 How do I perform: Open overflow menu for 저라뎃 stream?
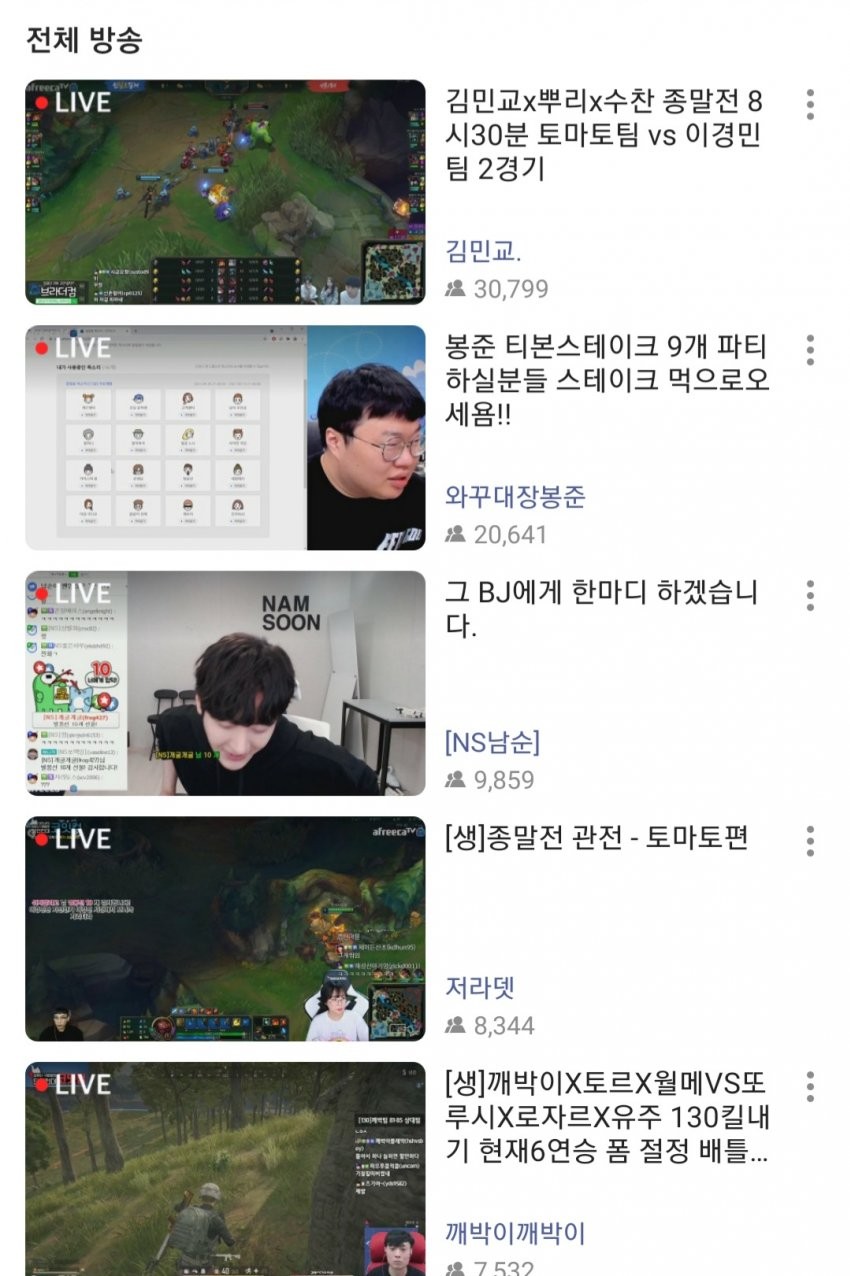[x=810, y=841]
